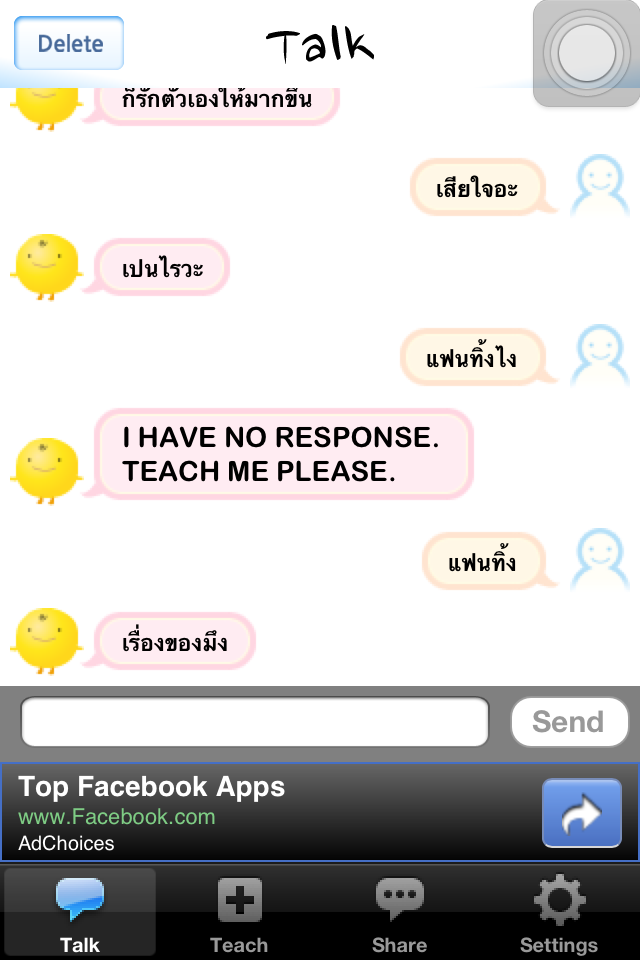Open the Top Facebook Apps ad arrow

click(x=581, y=814)
